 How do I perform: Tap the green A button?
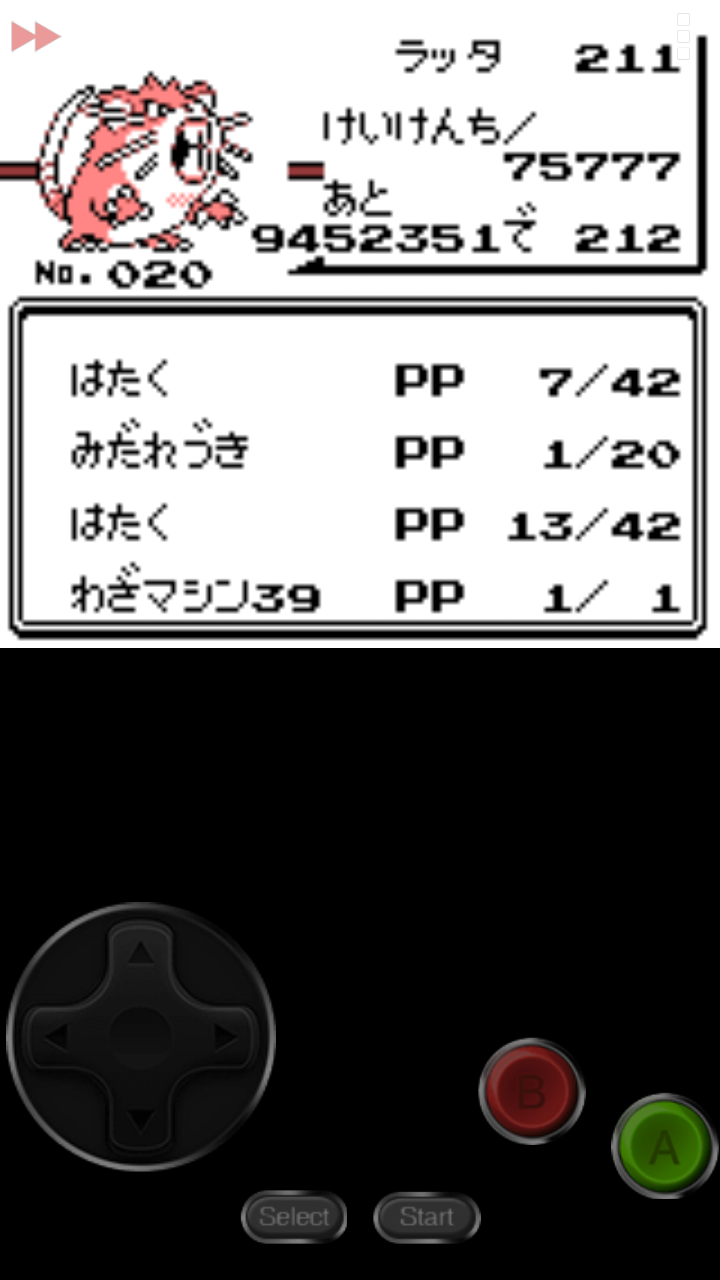[664, 1146]
